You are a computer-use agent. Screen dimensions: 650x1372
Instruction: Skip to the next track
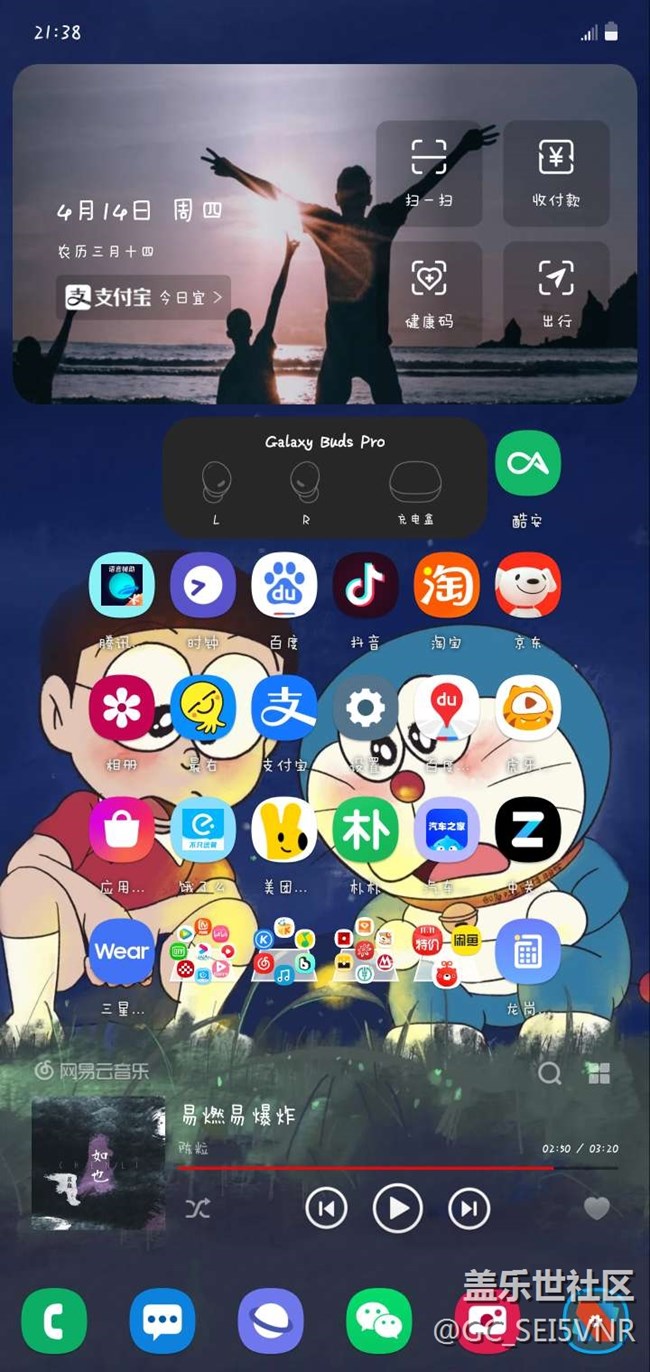[469, 1209]
